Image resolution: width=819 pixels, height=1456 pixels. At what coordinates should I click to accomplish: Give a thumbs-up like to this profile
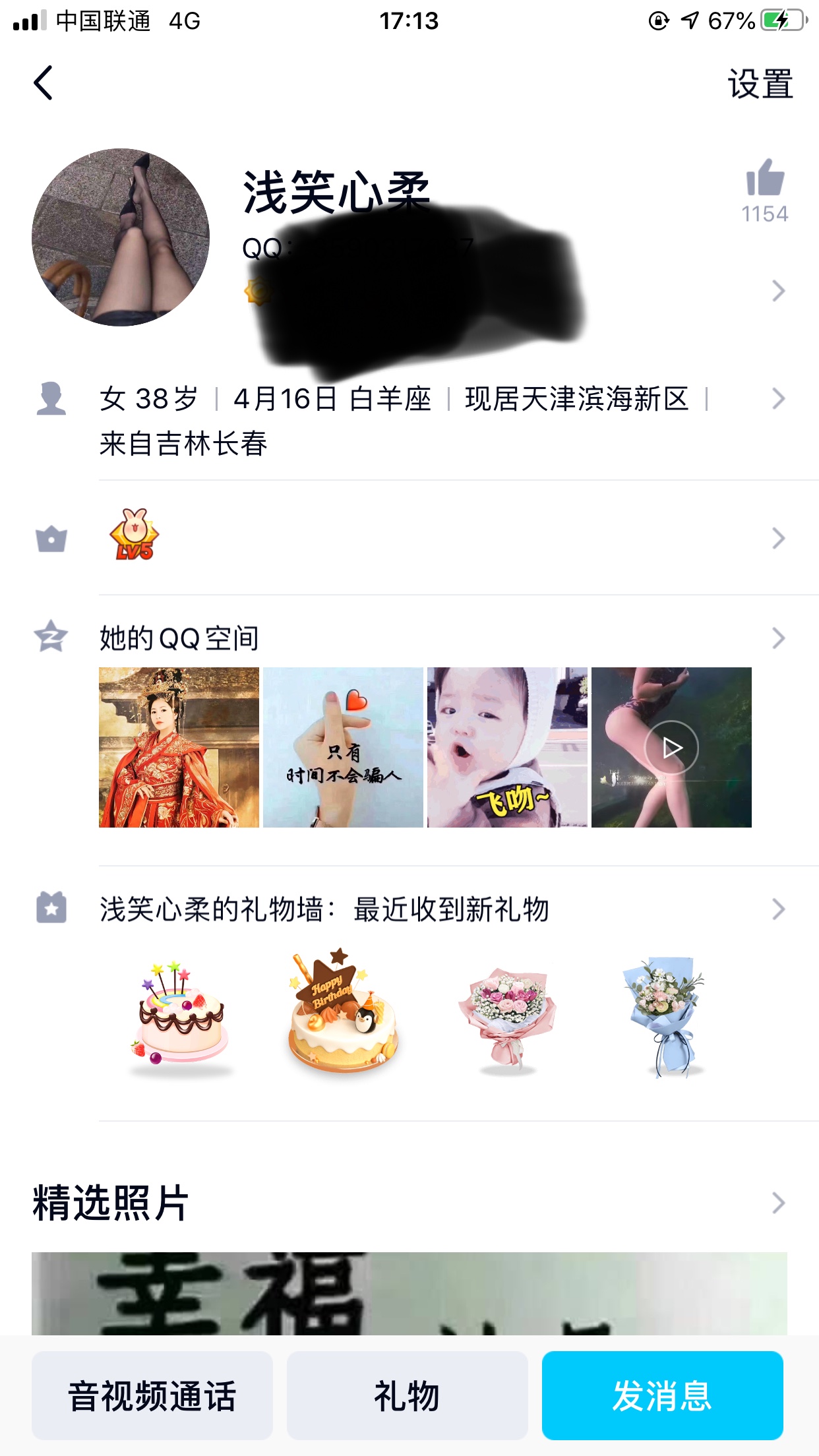(x=765, y=179)
